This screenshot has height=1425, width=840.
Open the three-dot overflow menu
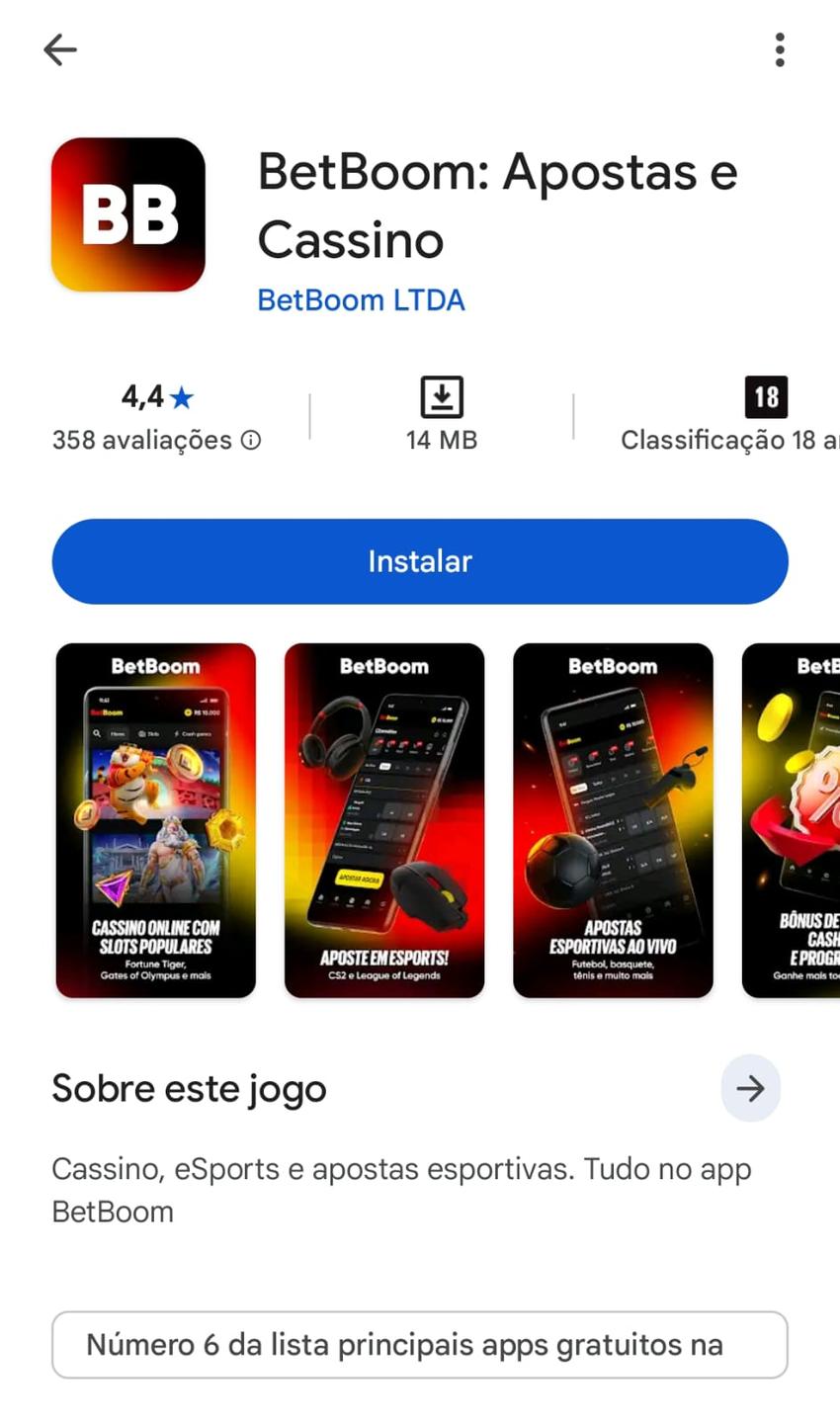(x=779, y=49)
